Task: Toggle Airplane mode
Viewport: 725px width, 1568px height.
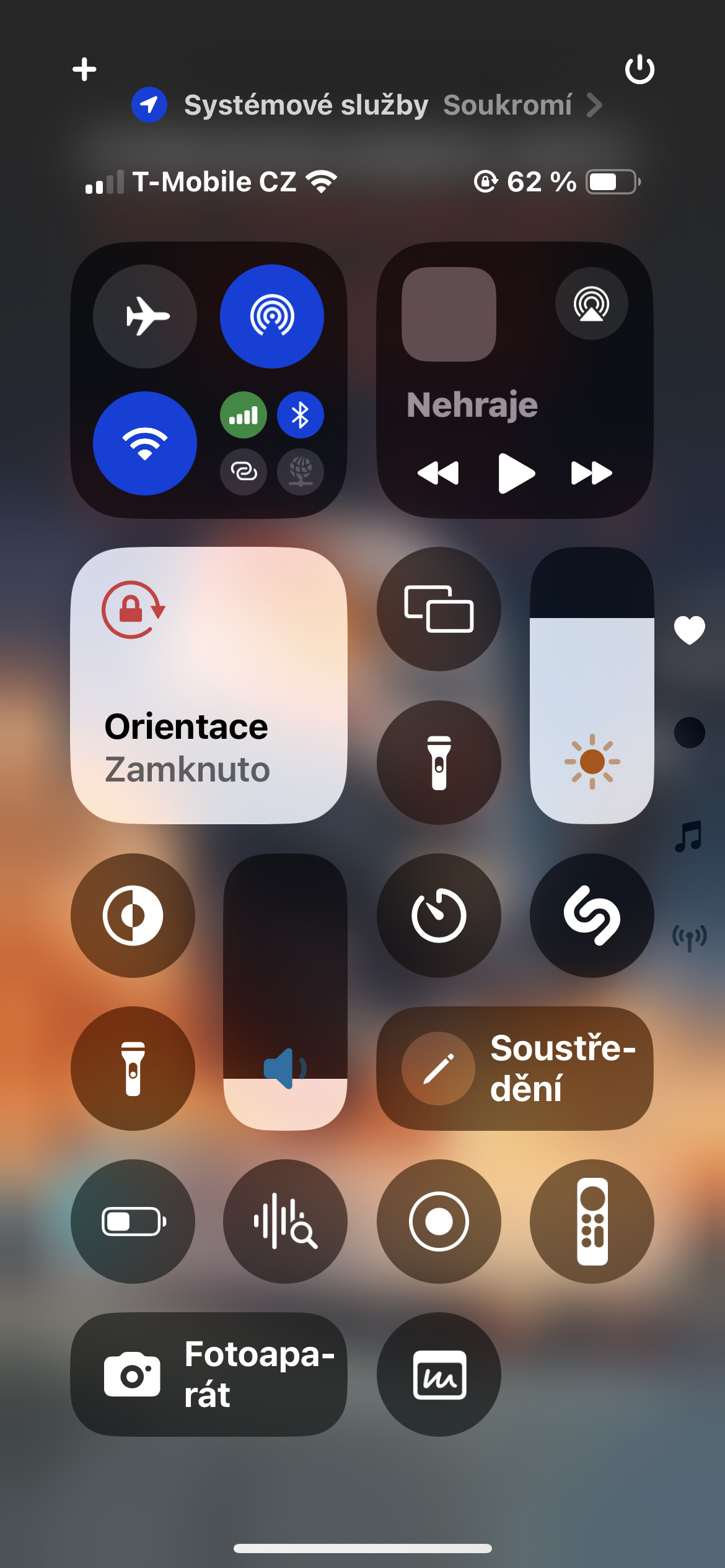Action: pos(145,316)
